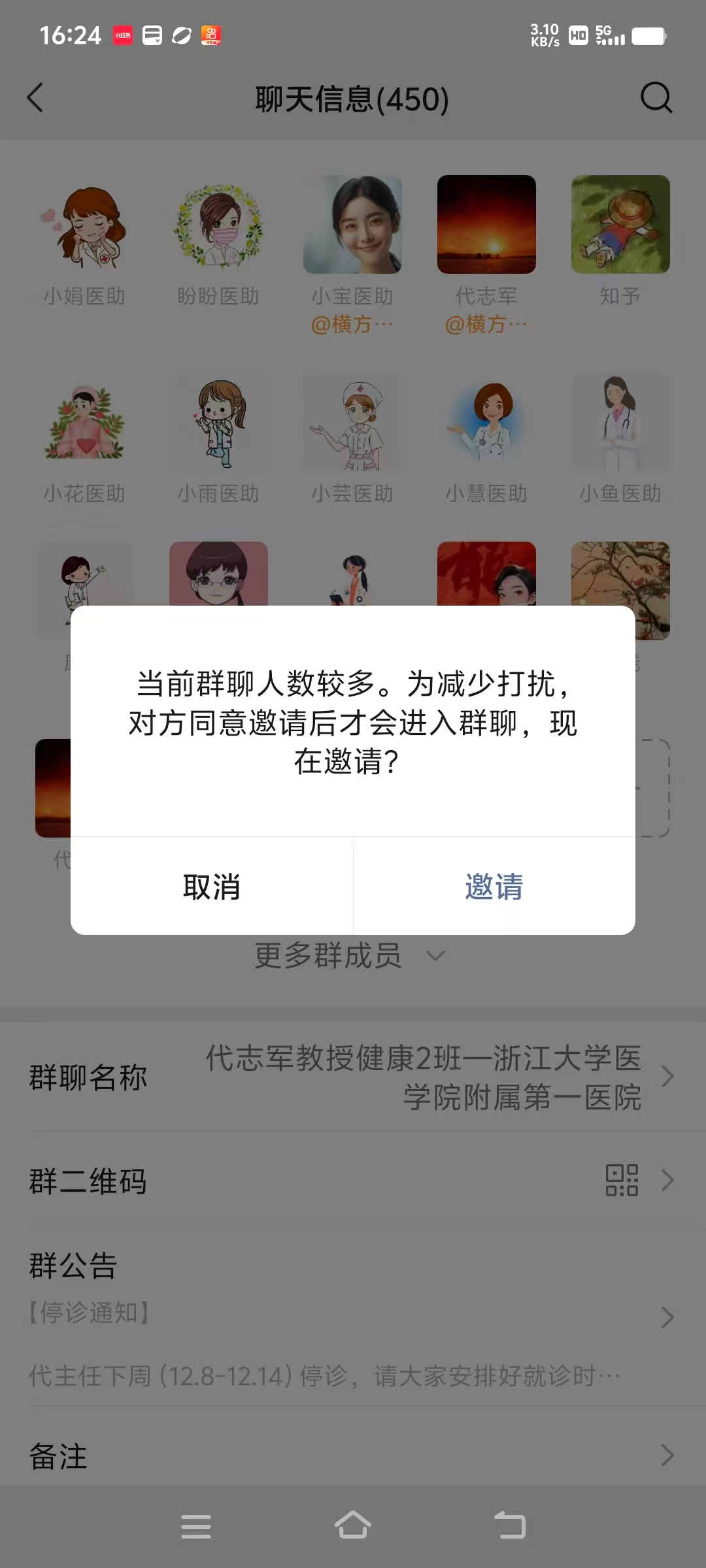View 小鱼医助's profile

tap(620, 423)
